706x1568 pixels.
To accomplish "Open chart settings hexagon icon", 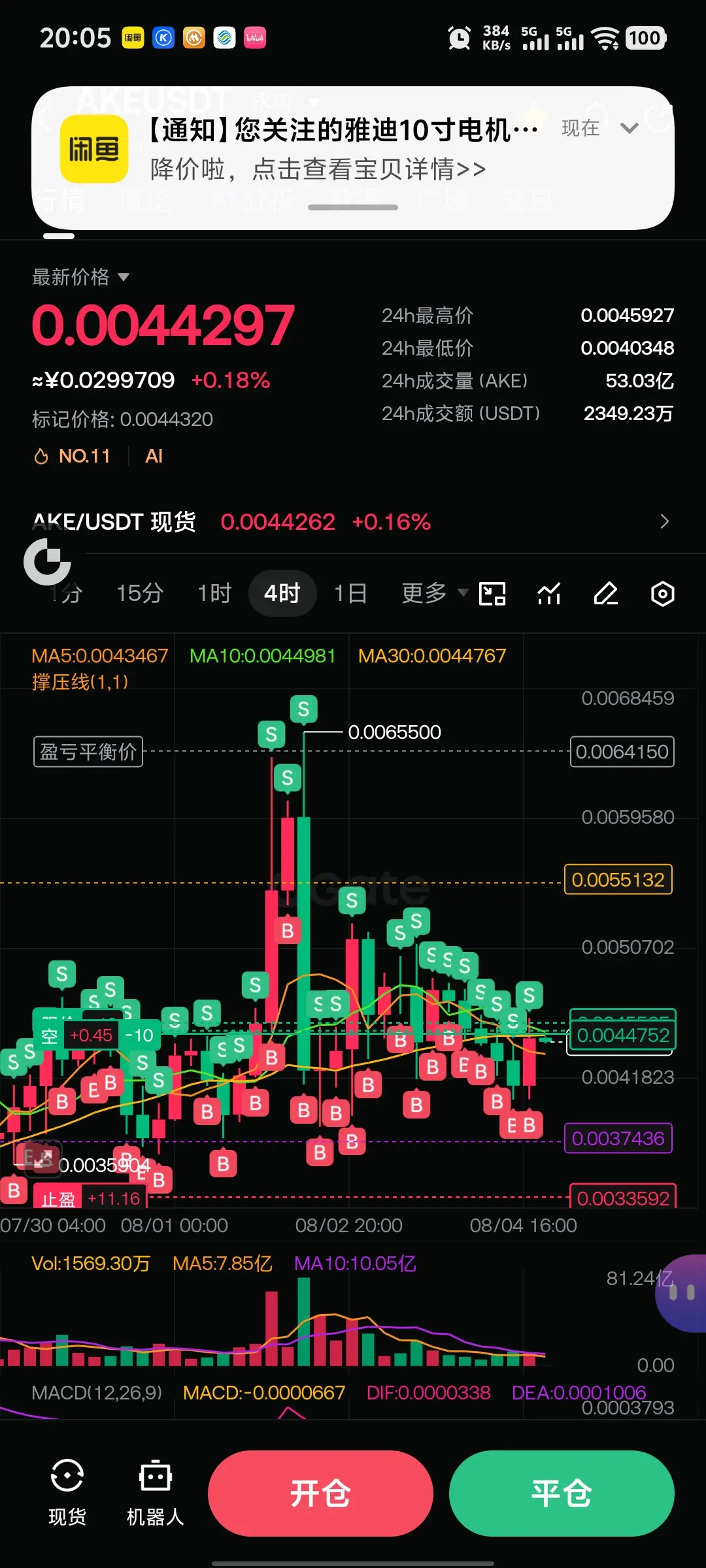I will (x=663, y=594).
